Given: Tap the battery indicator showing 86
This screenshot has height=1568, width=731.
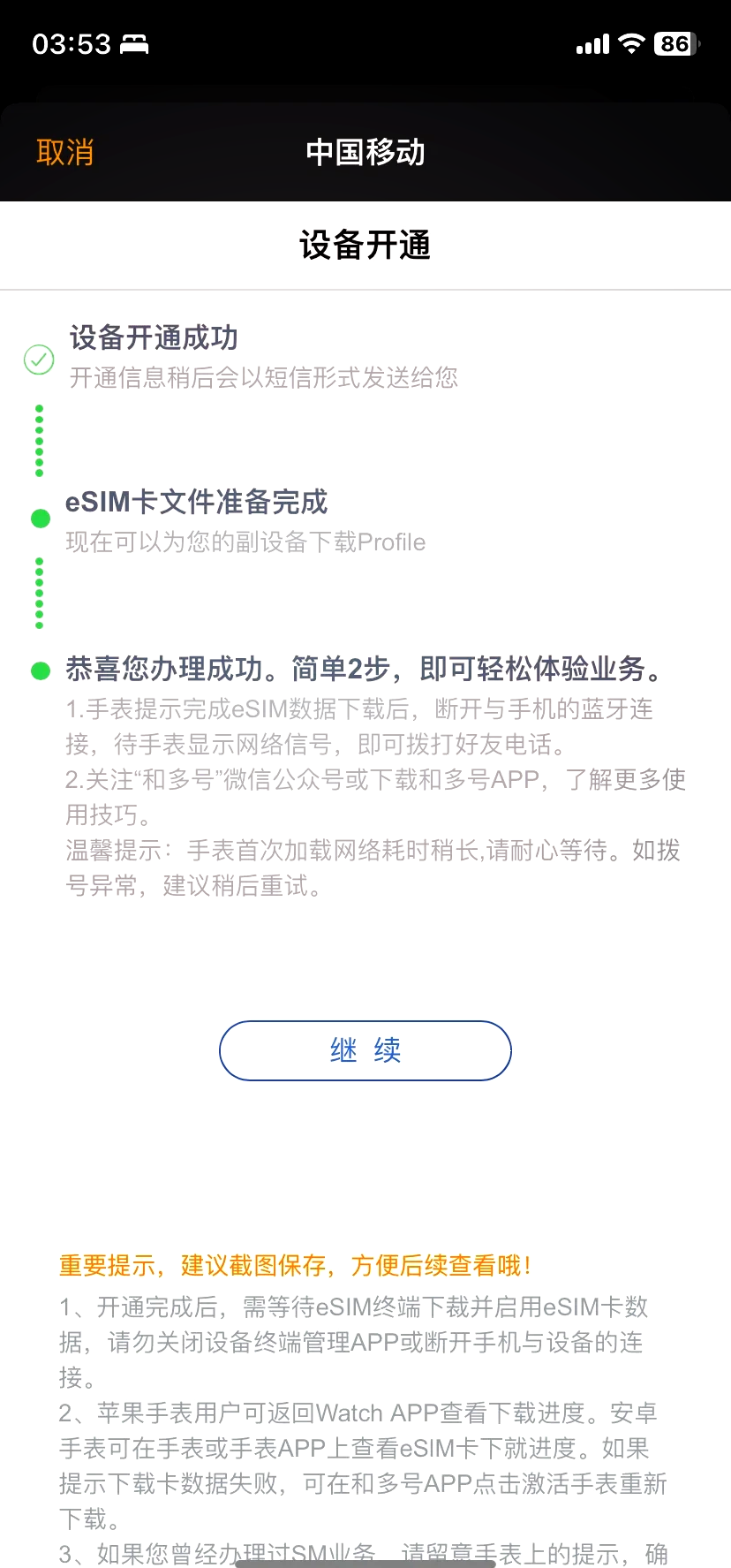Looking at the screenshot, I should tap(674, 43).
